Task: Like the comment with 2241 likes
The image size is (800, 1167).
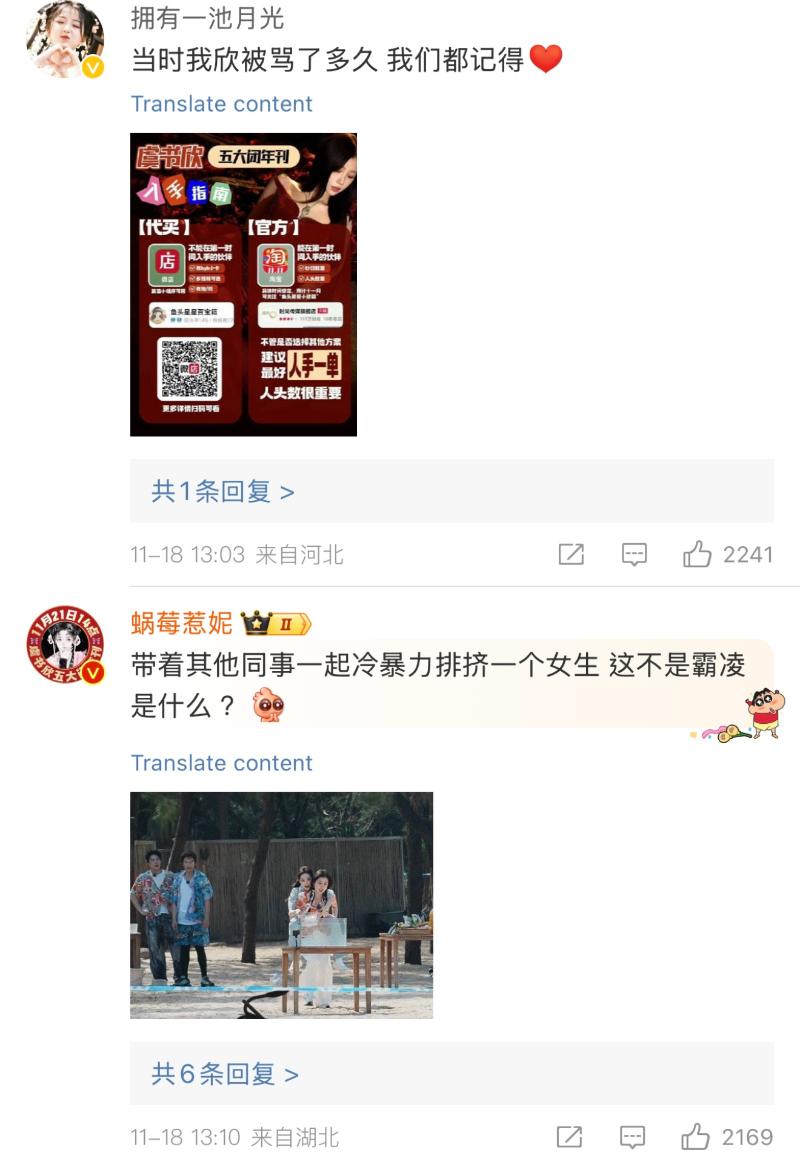Action: (697, 554)
